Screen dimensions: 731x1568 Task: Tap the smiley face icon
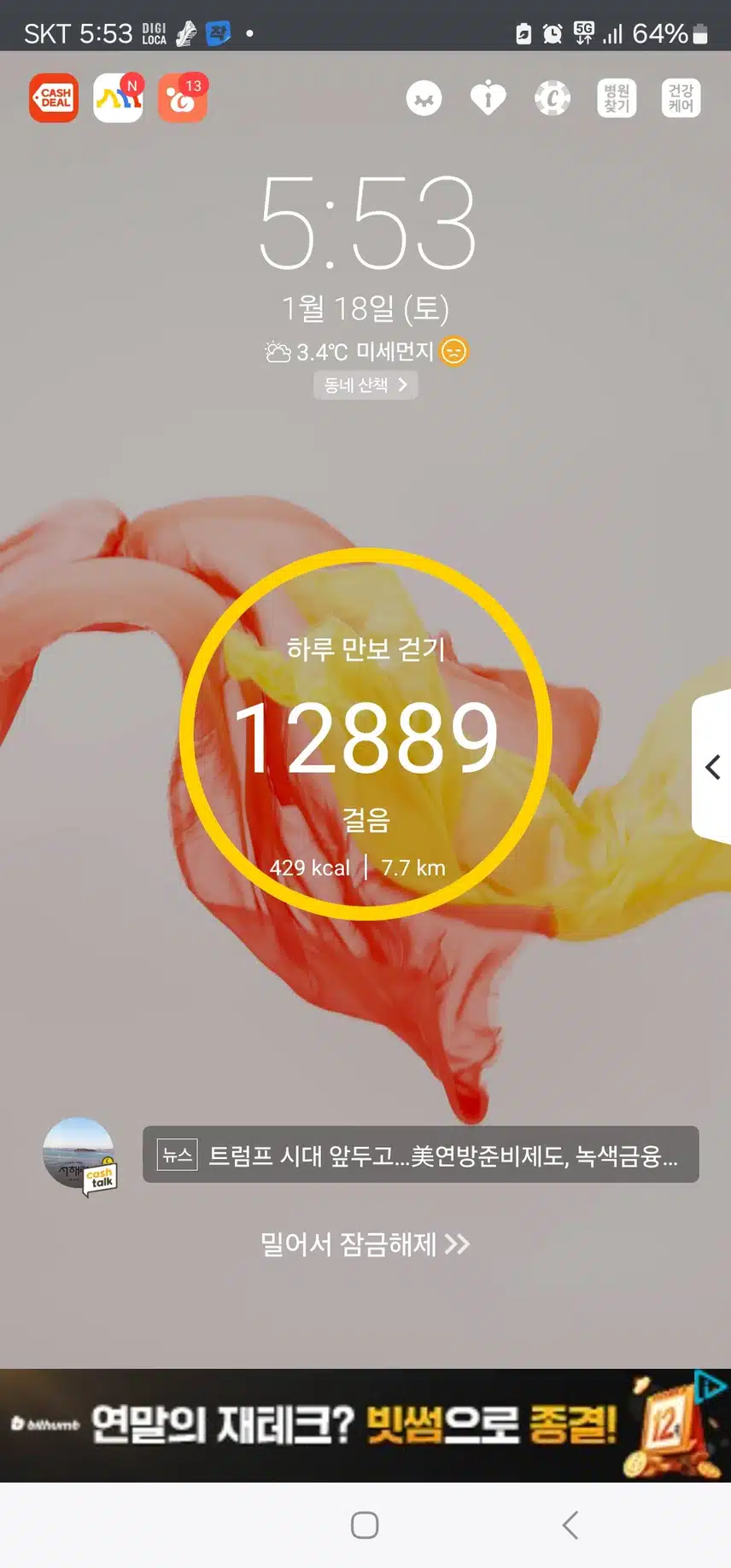coord(424,98)
